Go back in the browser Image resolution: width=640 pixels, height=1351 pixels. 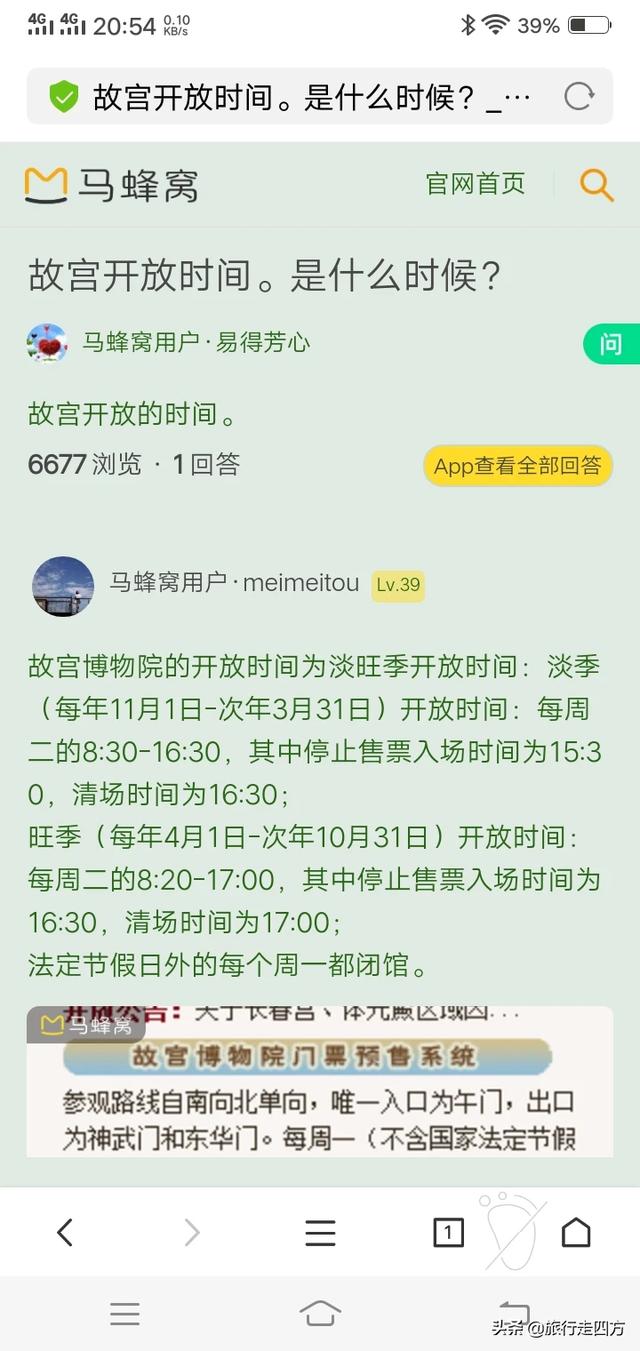(x=65, y=1233)
